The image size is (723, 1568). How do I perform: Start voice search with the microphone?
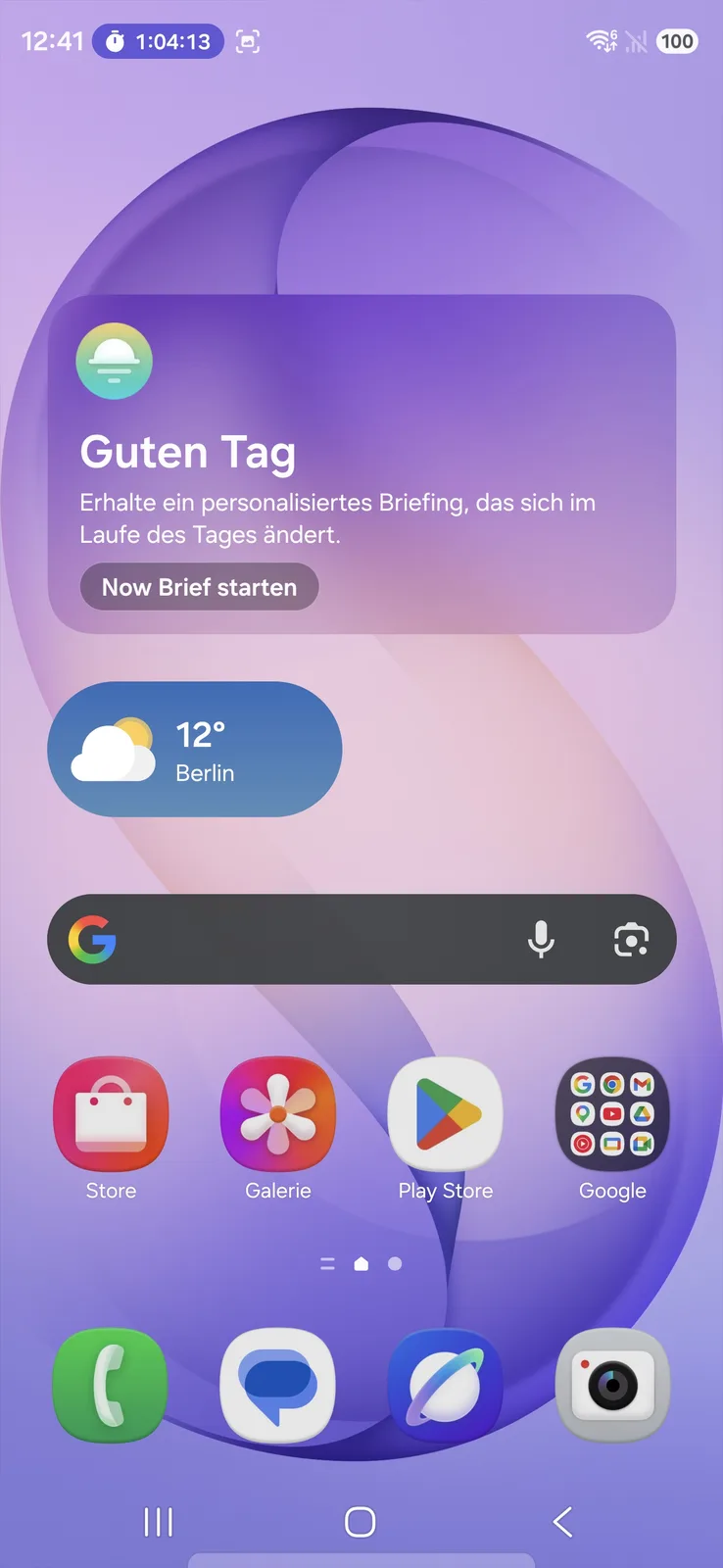click(x=541, y=940)
